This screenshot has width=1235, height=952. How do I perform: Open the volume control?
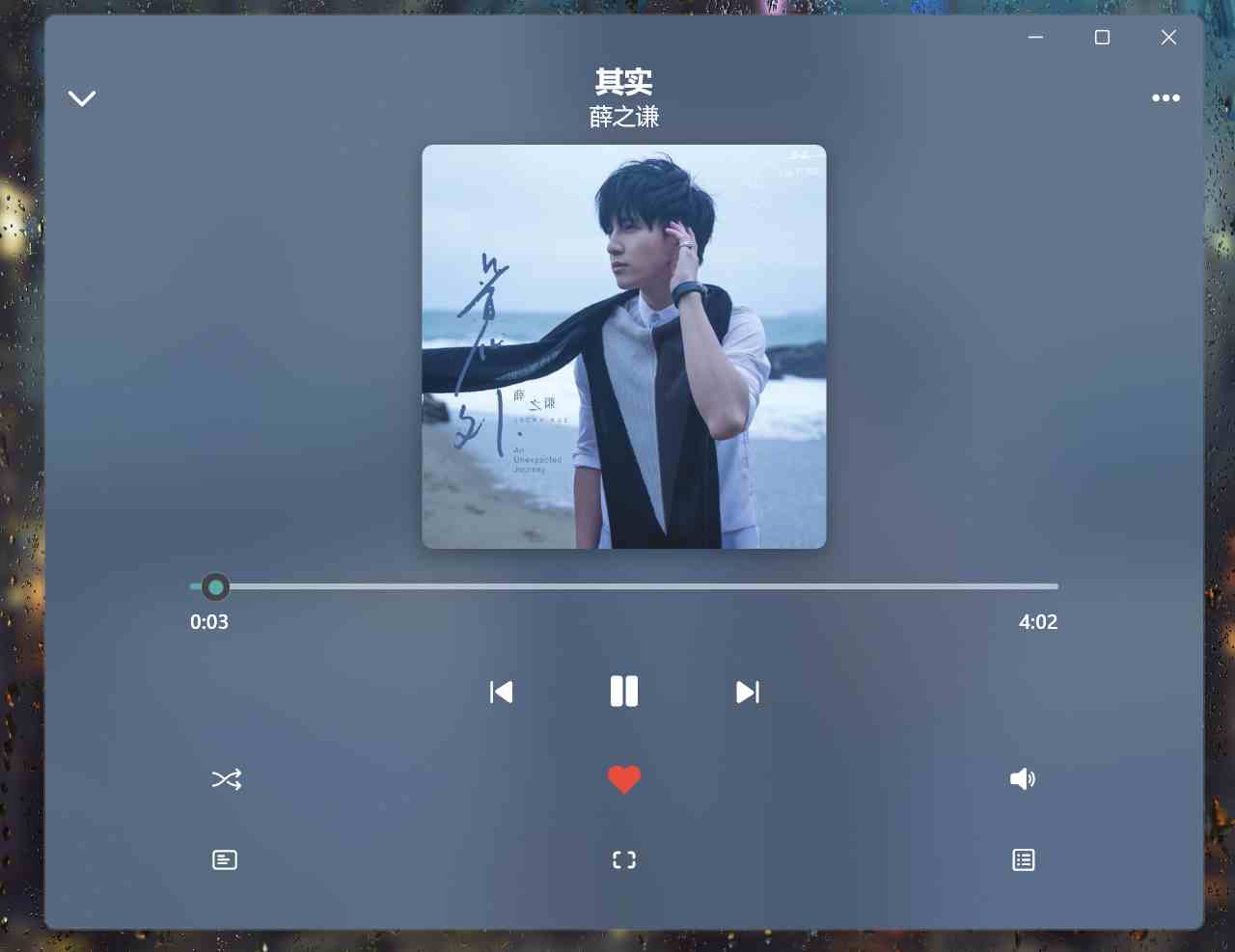pos(1023,779)
